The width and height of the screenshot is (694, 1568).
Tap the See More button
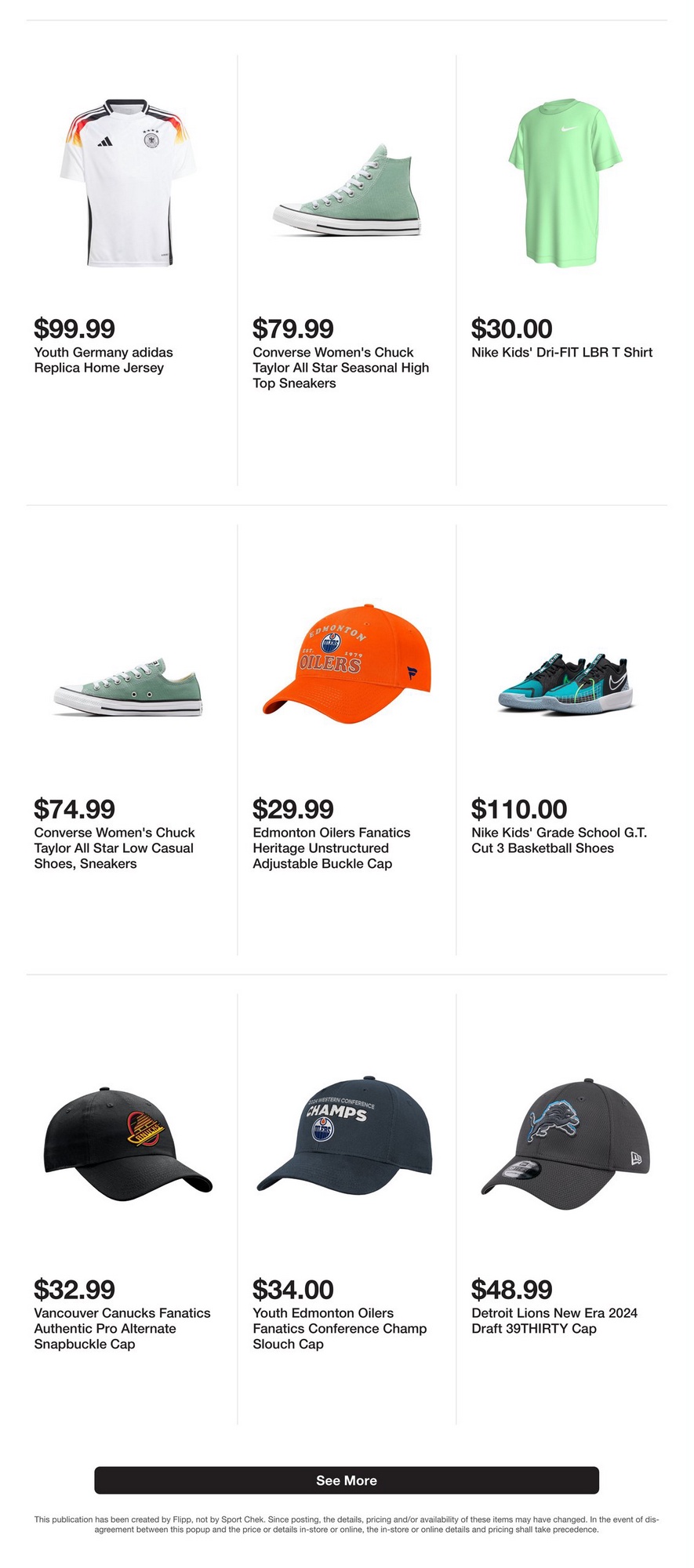click(x=347, y=1480)
